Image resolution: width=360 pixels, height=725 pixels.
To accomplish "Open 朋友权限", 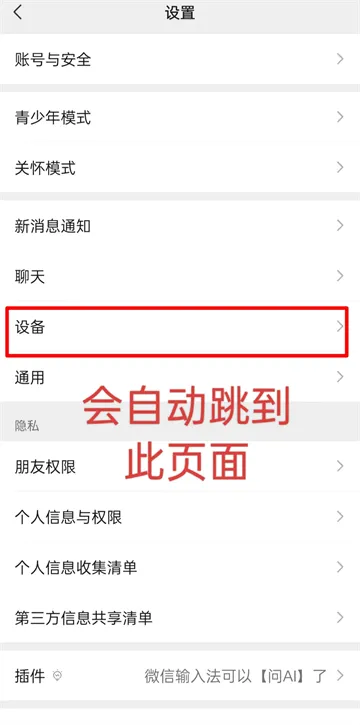I will click(x=180, y=467).
